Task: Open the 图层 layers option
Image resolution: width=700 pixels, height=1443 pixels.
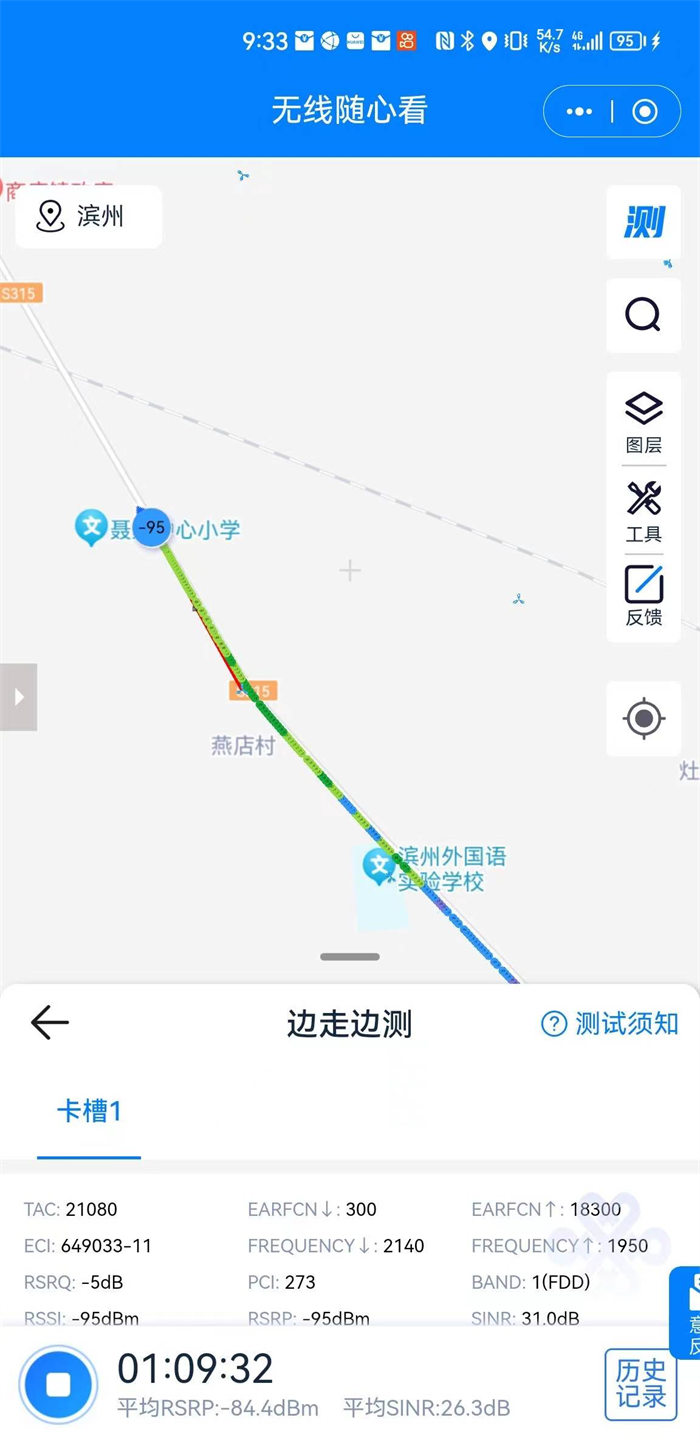Action: coord(643,421)
